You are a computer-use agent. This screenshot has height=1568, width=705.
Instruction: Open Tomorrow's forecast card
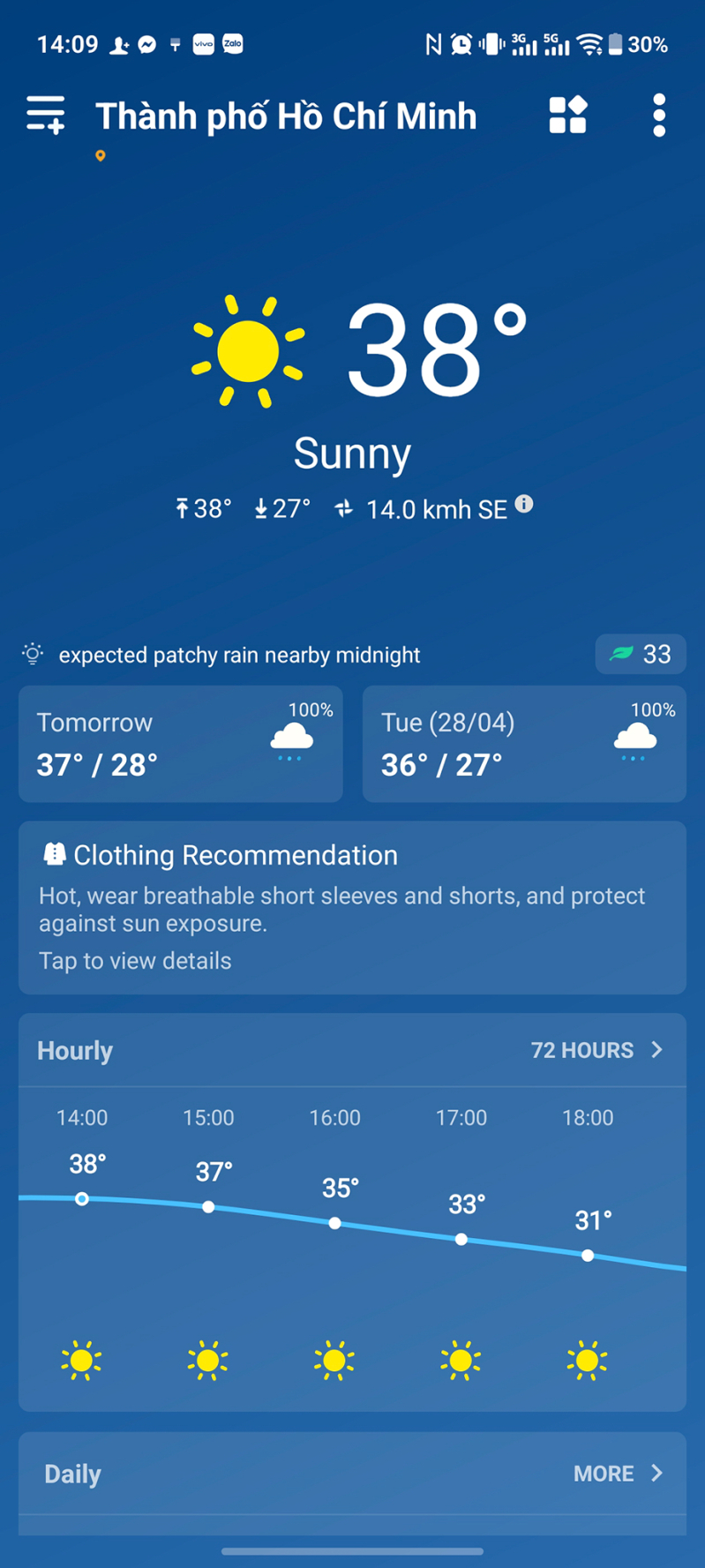[181, 744]
